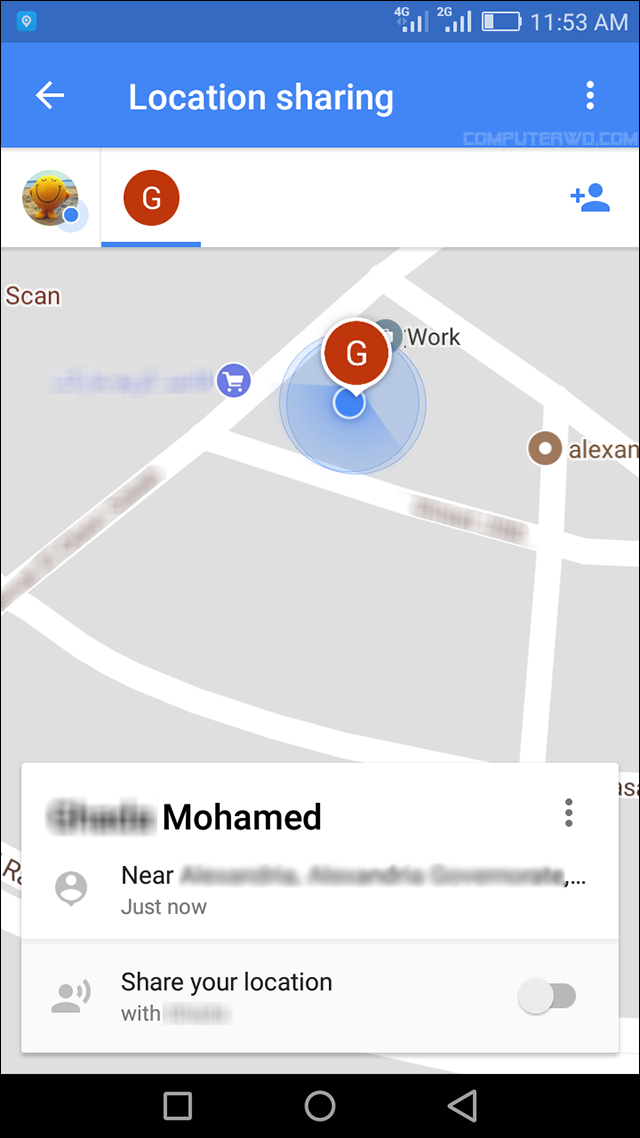
Task: Add a person to share location with
Action: (590, 197)
